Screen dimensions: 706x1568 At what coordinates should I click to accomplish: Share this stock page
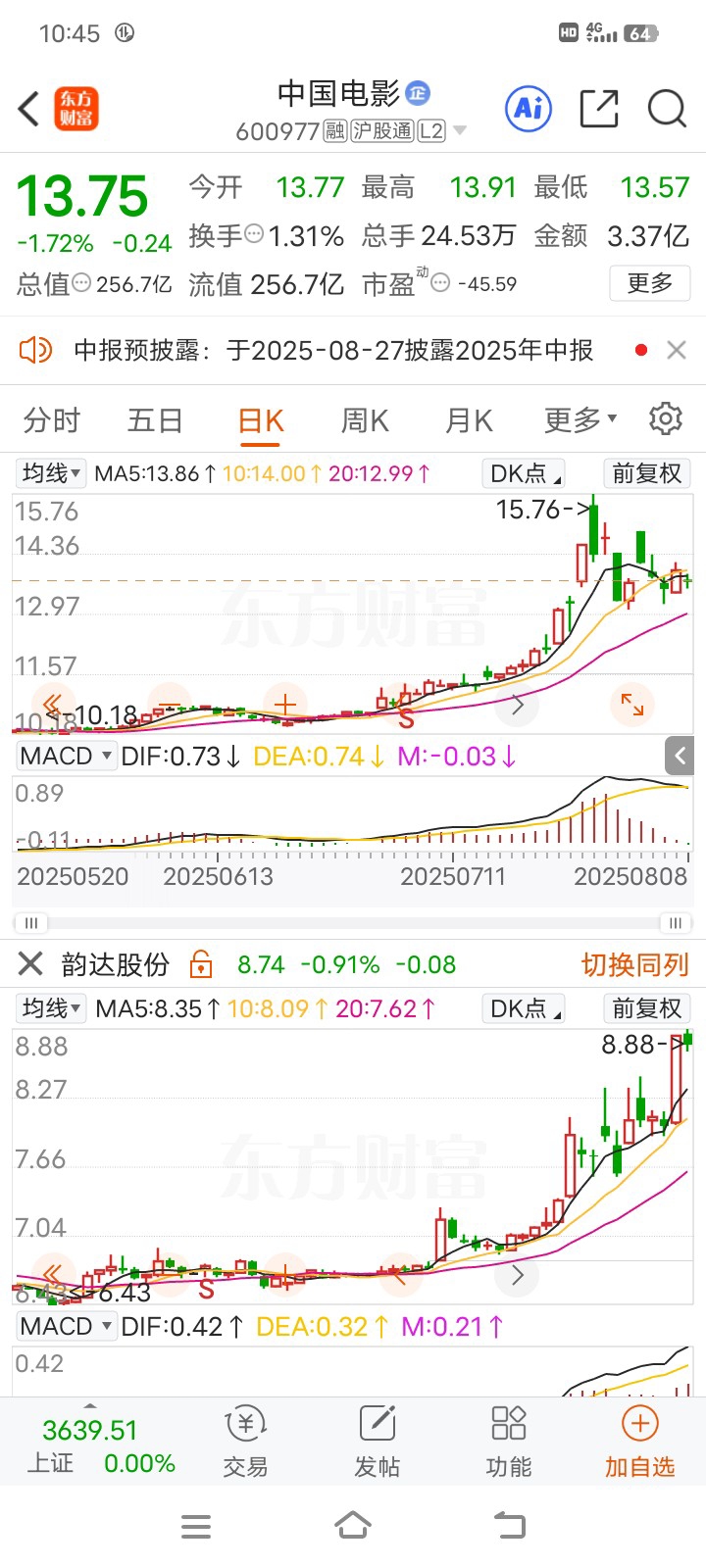(x=598, y=108)
